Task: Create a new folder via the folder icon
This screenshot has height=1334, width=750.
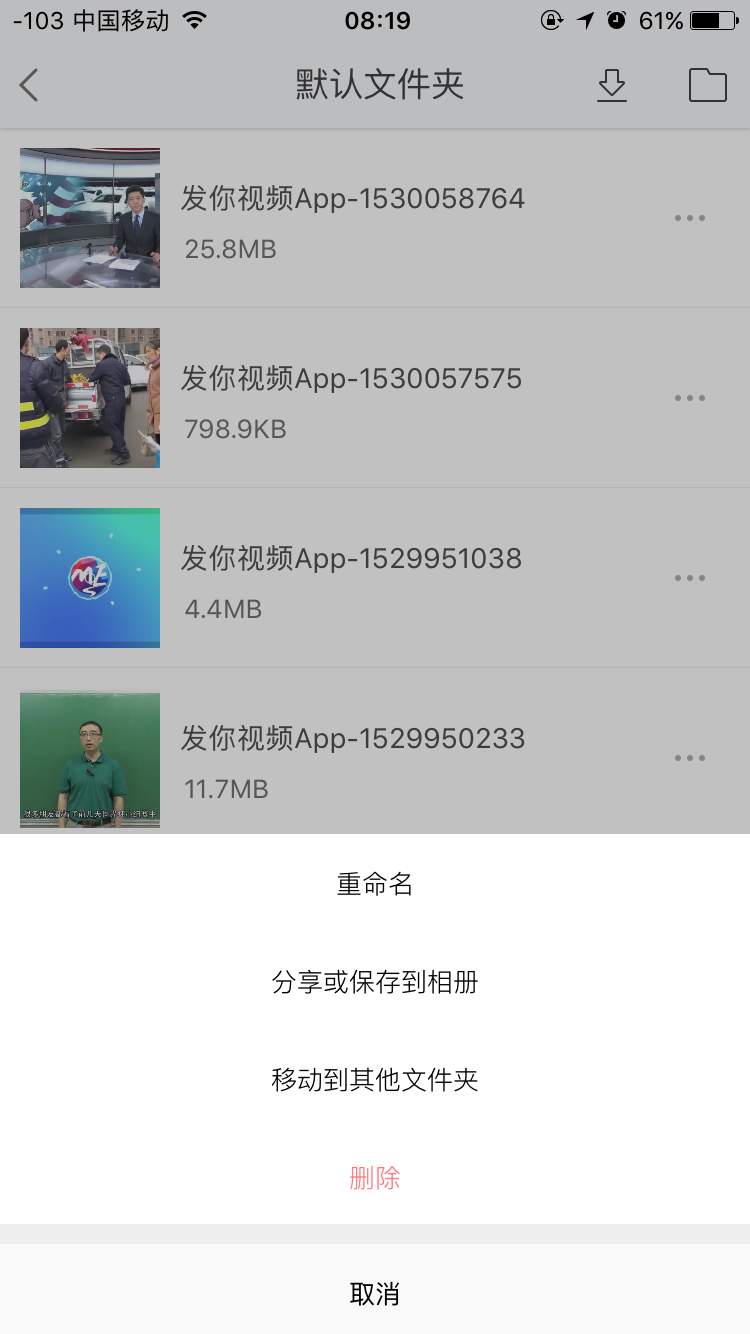Action: 708,85
